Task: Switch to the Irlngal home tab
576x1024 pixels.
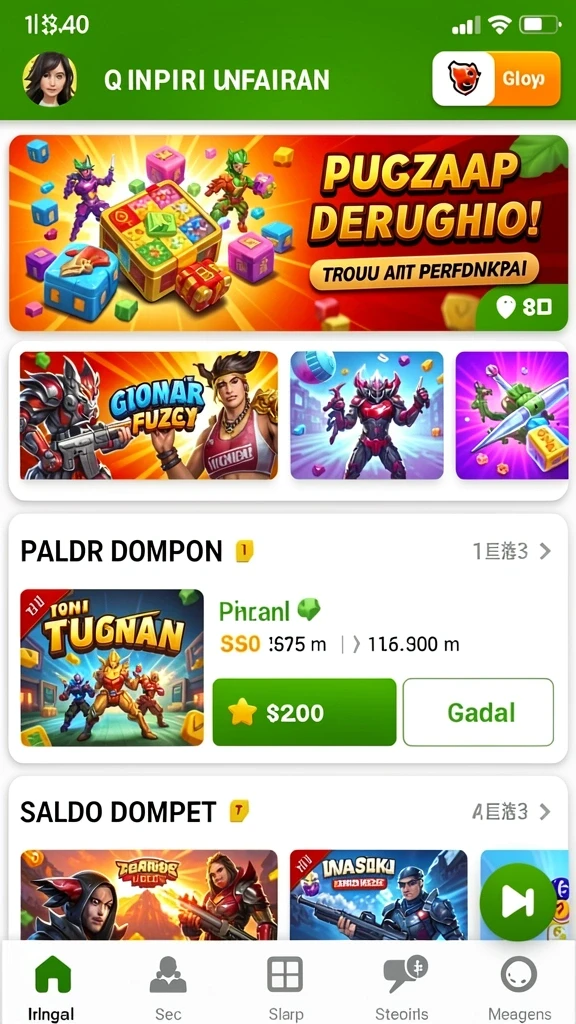Action: (52, 986)
